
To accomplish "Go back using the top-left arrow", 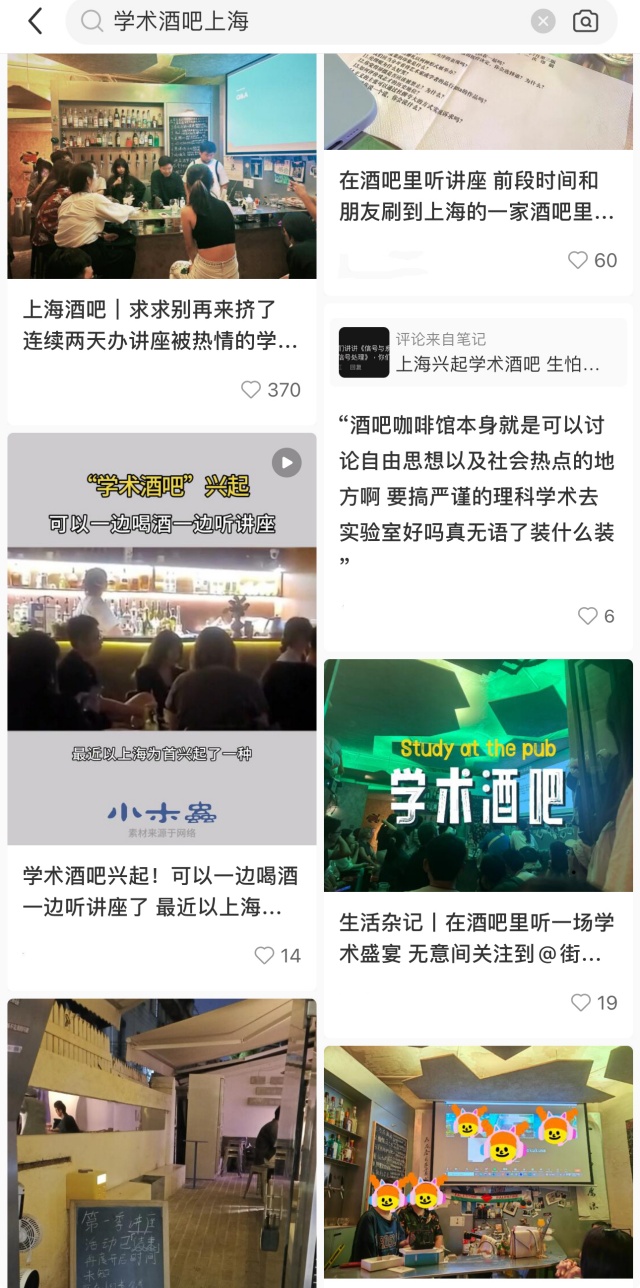I will 35,21.
